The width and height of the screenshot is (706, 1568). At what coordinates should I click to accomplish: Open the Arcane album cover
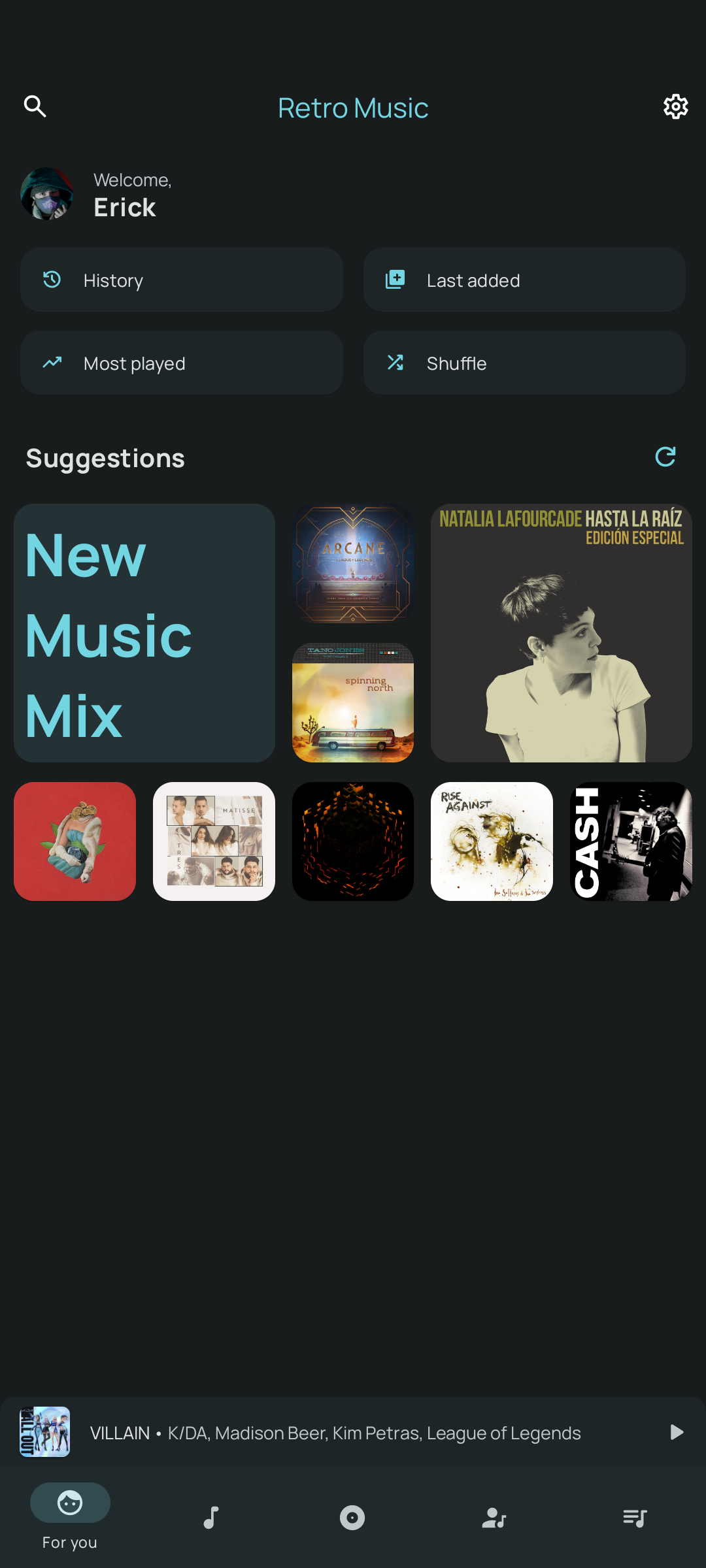coord(353,563)
